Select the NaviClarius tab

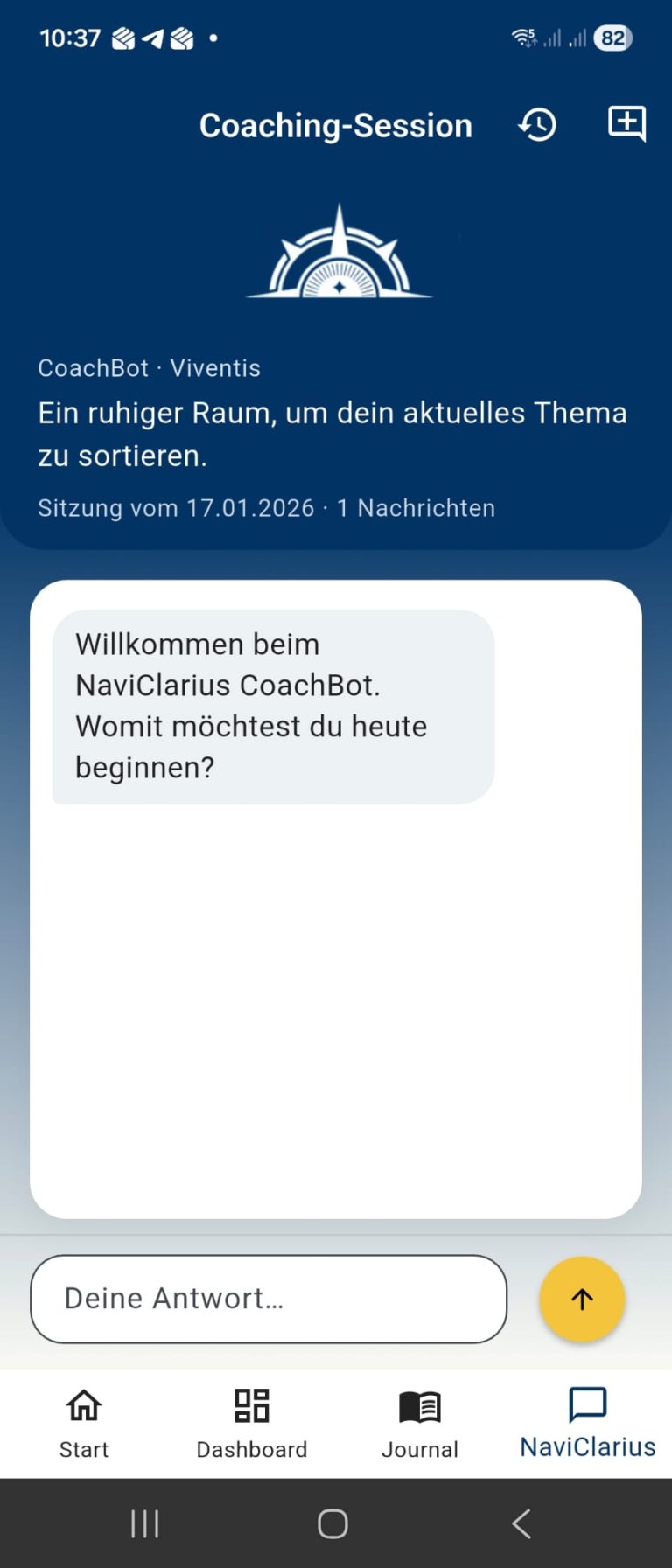(x=588, y=1423)
